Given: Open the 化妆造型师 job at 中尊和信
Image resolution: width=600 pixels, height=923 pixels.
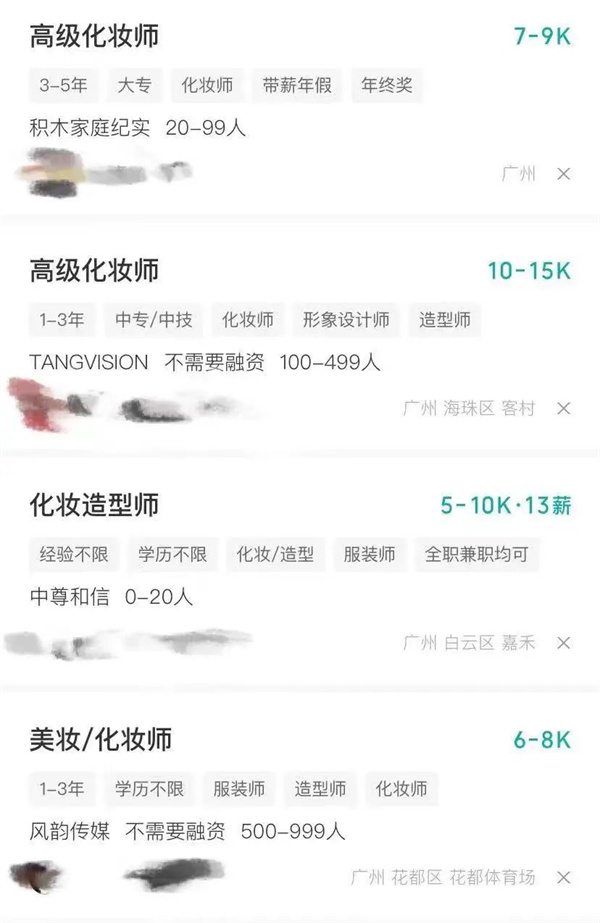Looking at the screenshot, I should [94, 505].
